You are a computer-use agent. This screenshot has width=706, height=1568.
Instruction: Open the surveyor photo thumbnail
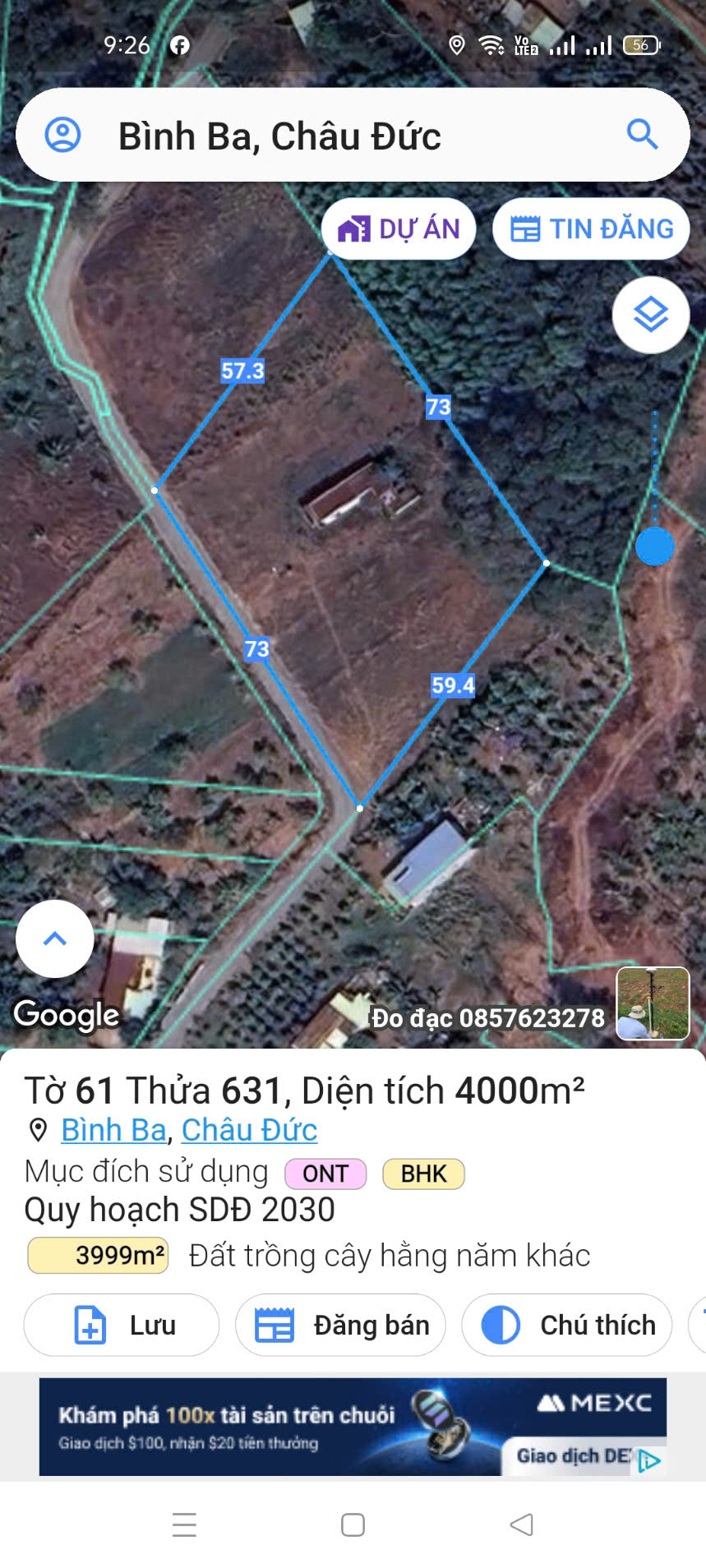click(x=653, y=1003)
